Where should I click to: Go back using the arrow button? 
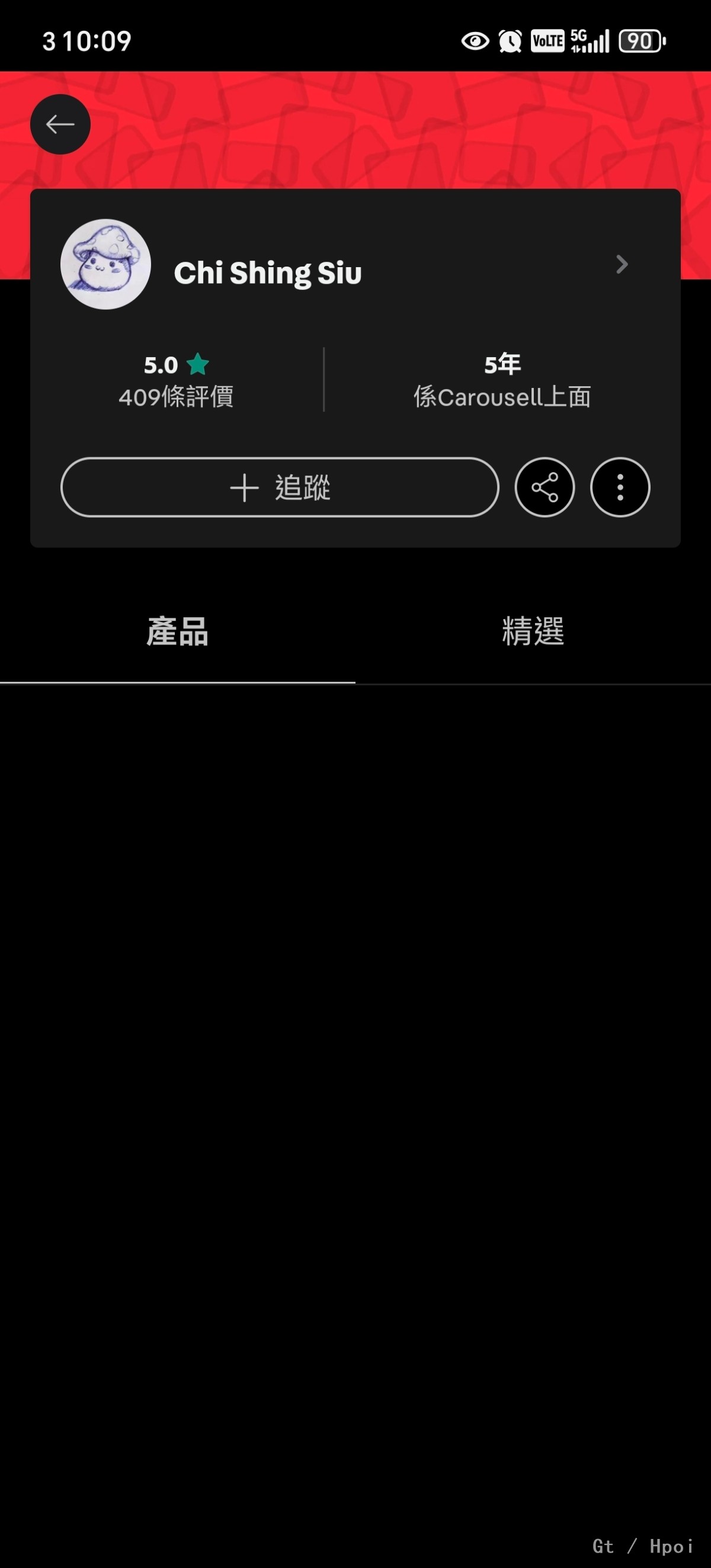[x=60, y=124]
